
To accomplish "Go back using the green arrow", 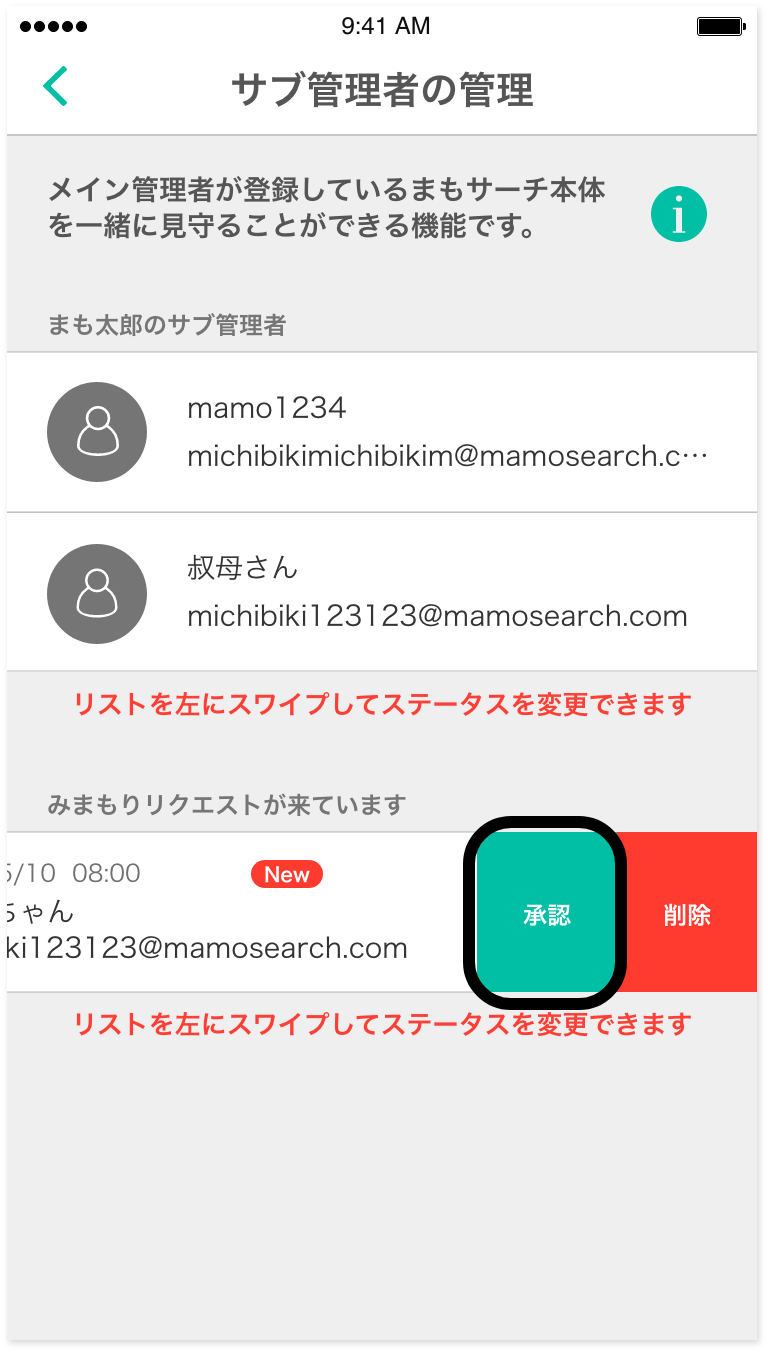I will [x=56, y=86].
